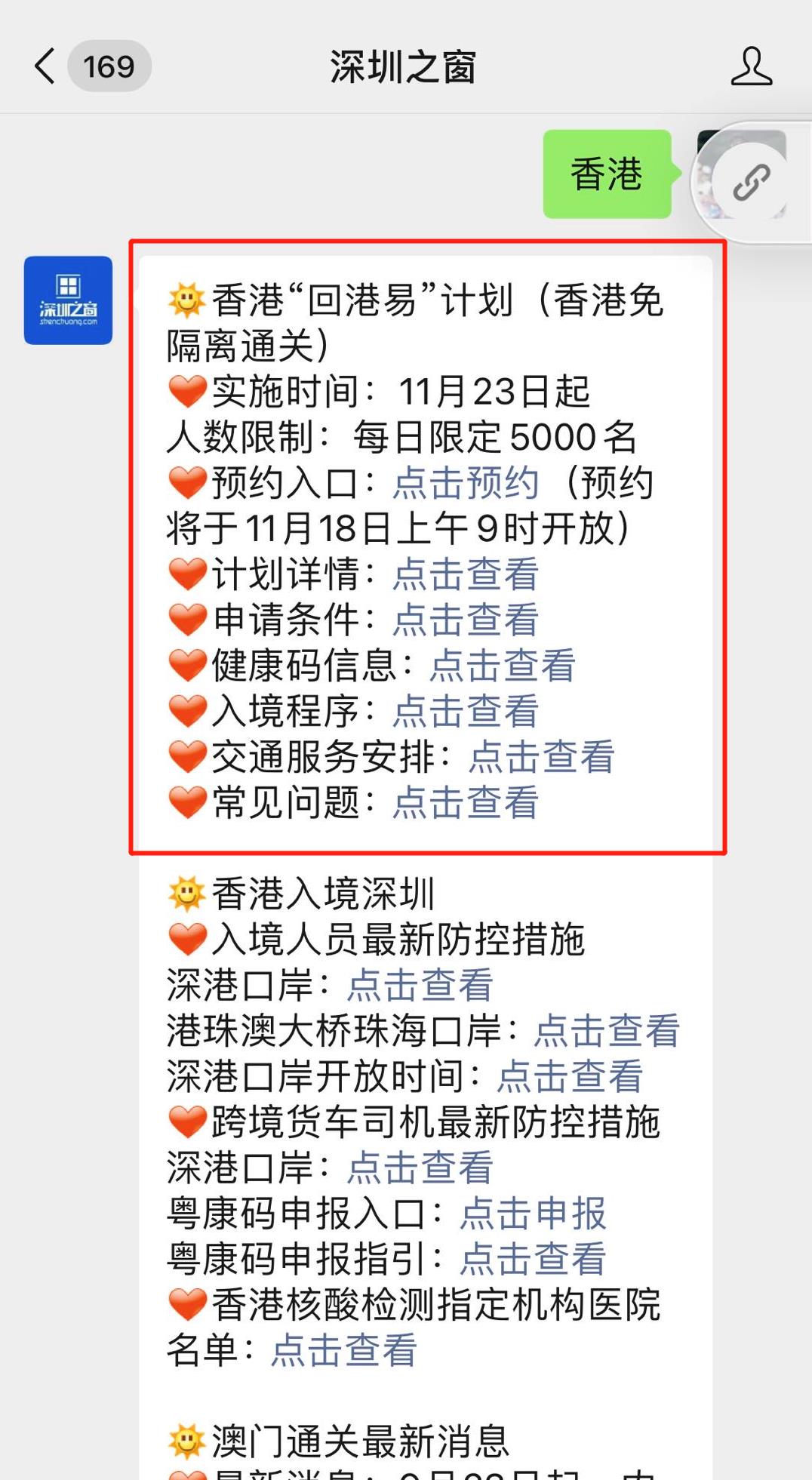Open 点击查看 link for 港珠澳大桥珠海口岸
The width and height of the screenshot is (812, 1480).
[x=607, y=1031]
